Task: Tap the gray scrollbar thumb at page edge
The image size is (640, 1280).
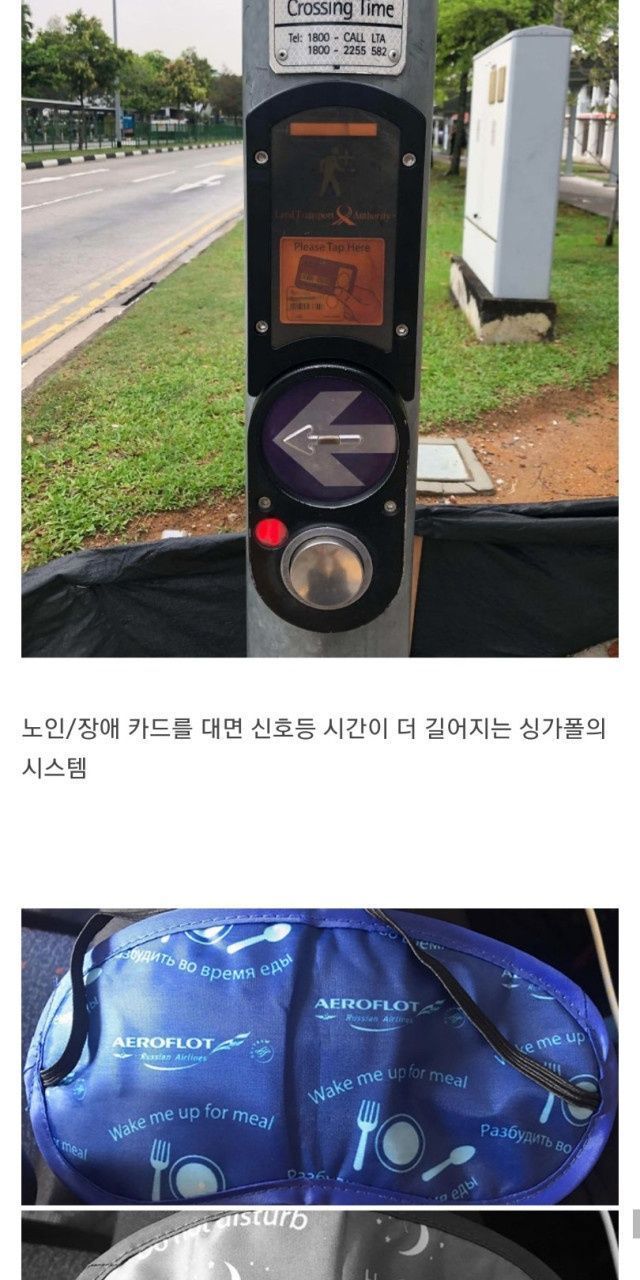Action: click(636, 1222)
